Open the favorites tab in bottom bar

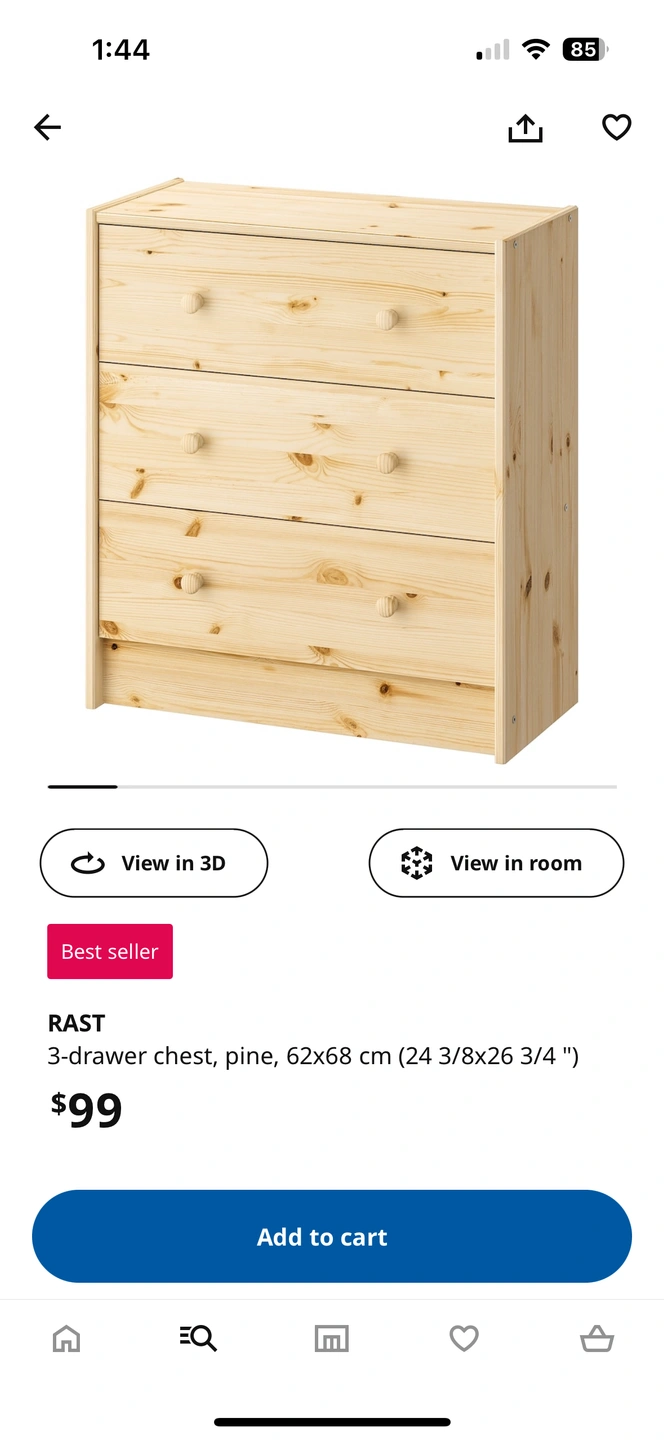[x=463, y=1338]
